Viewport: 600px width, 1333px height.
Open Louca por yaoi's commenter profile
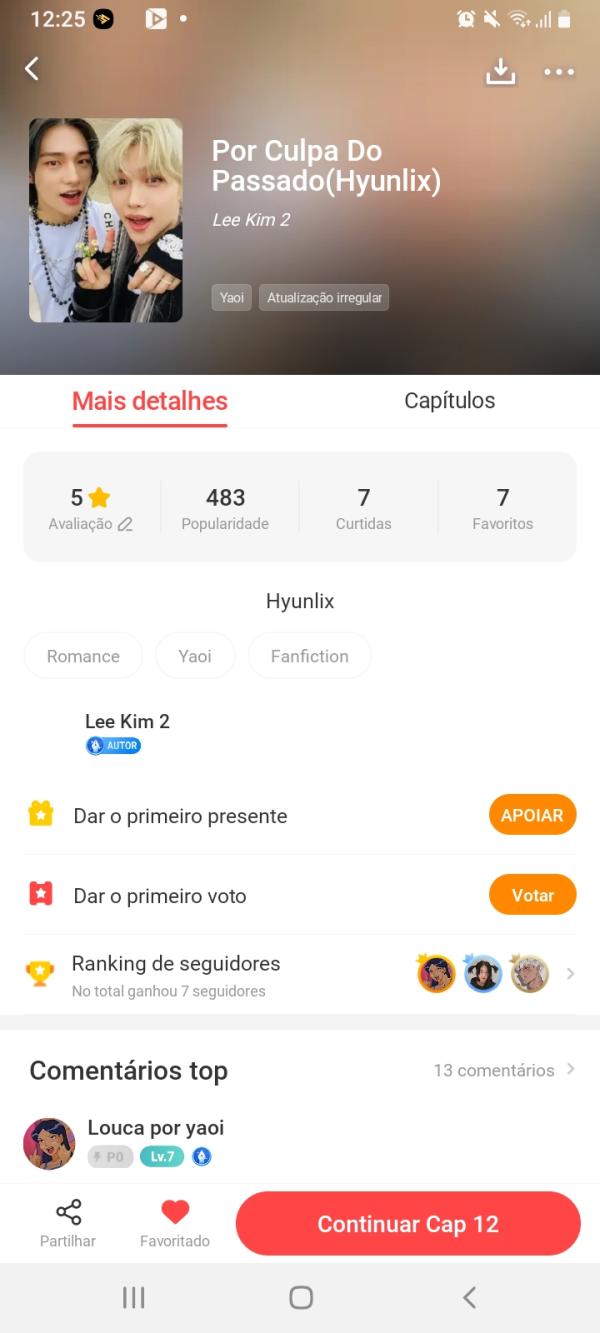49,1143
